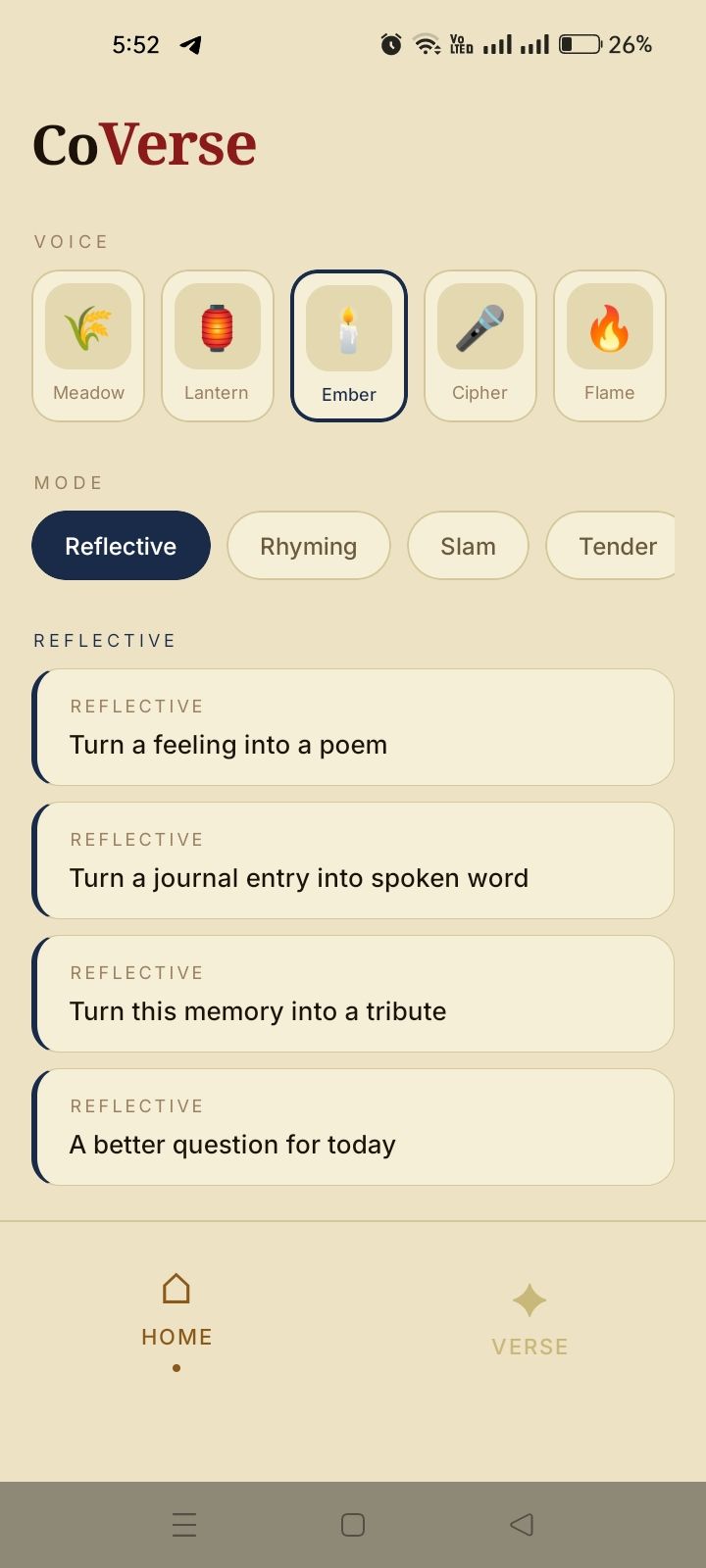This screenshot has height=1568, width=706.
Task: Switch voice to Cipher
Action: pyautogui.click(x=479, y=346)
